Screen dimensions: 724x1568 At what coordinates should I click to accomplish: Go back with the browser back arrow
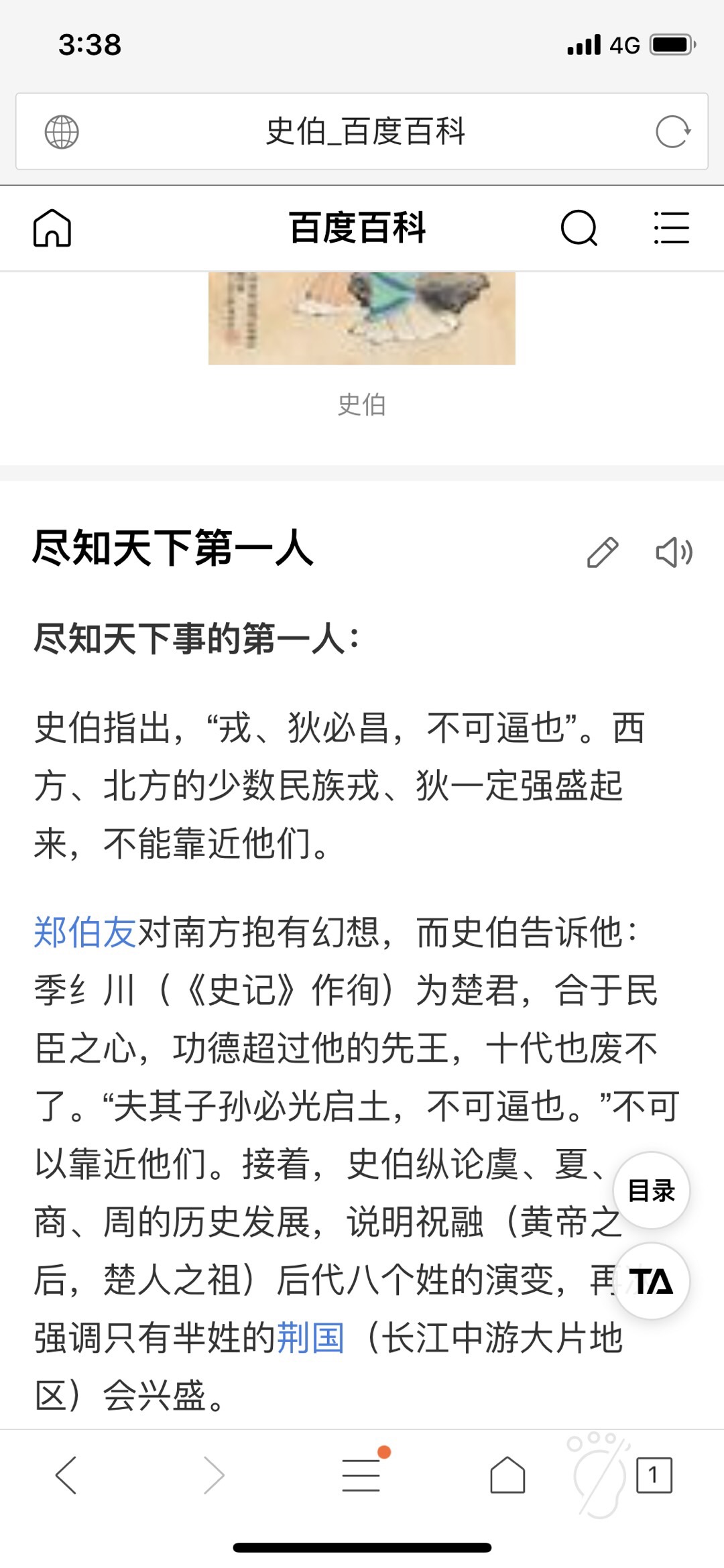66,1475
